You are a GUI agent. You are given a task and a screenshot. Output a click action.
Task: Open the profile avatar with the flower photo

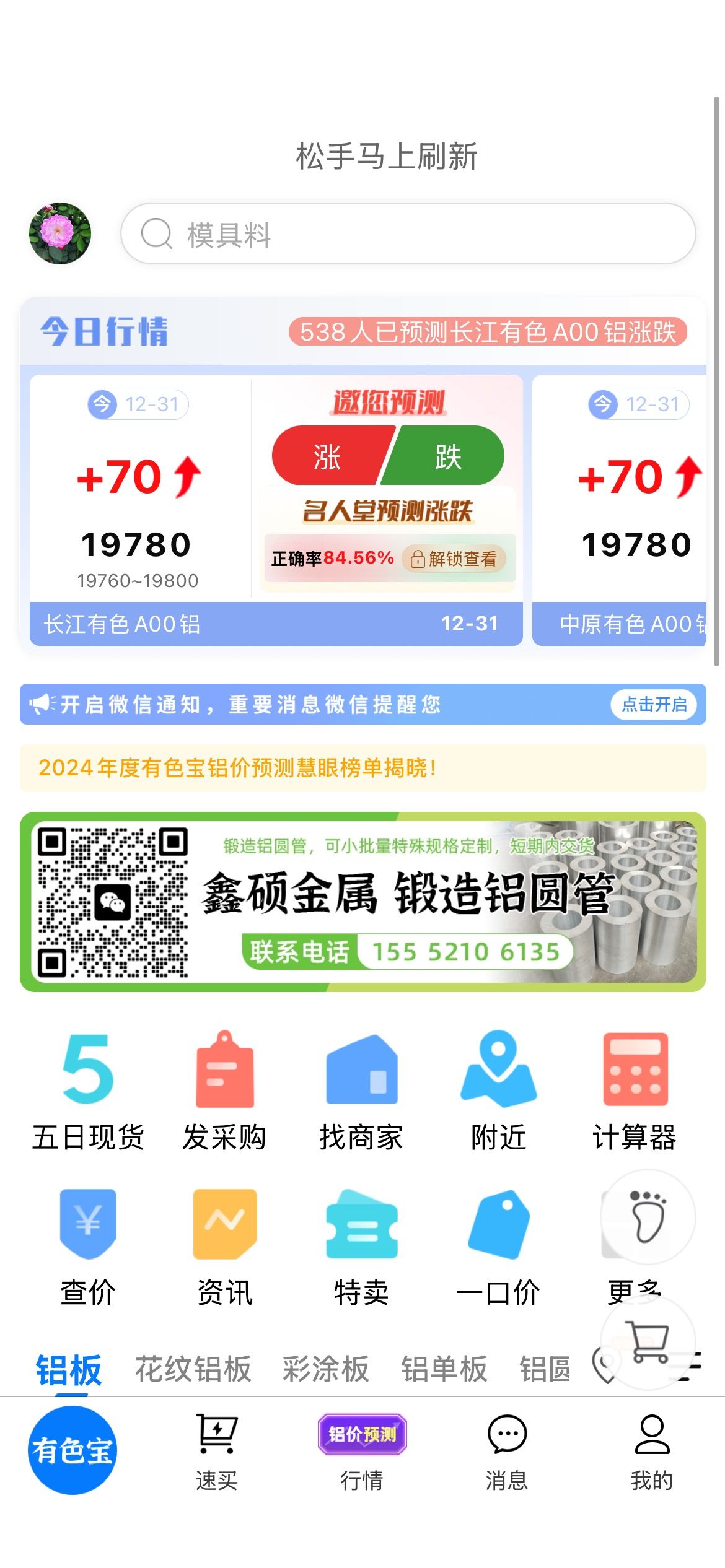point(60,233)
